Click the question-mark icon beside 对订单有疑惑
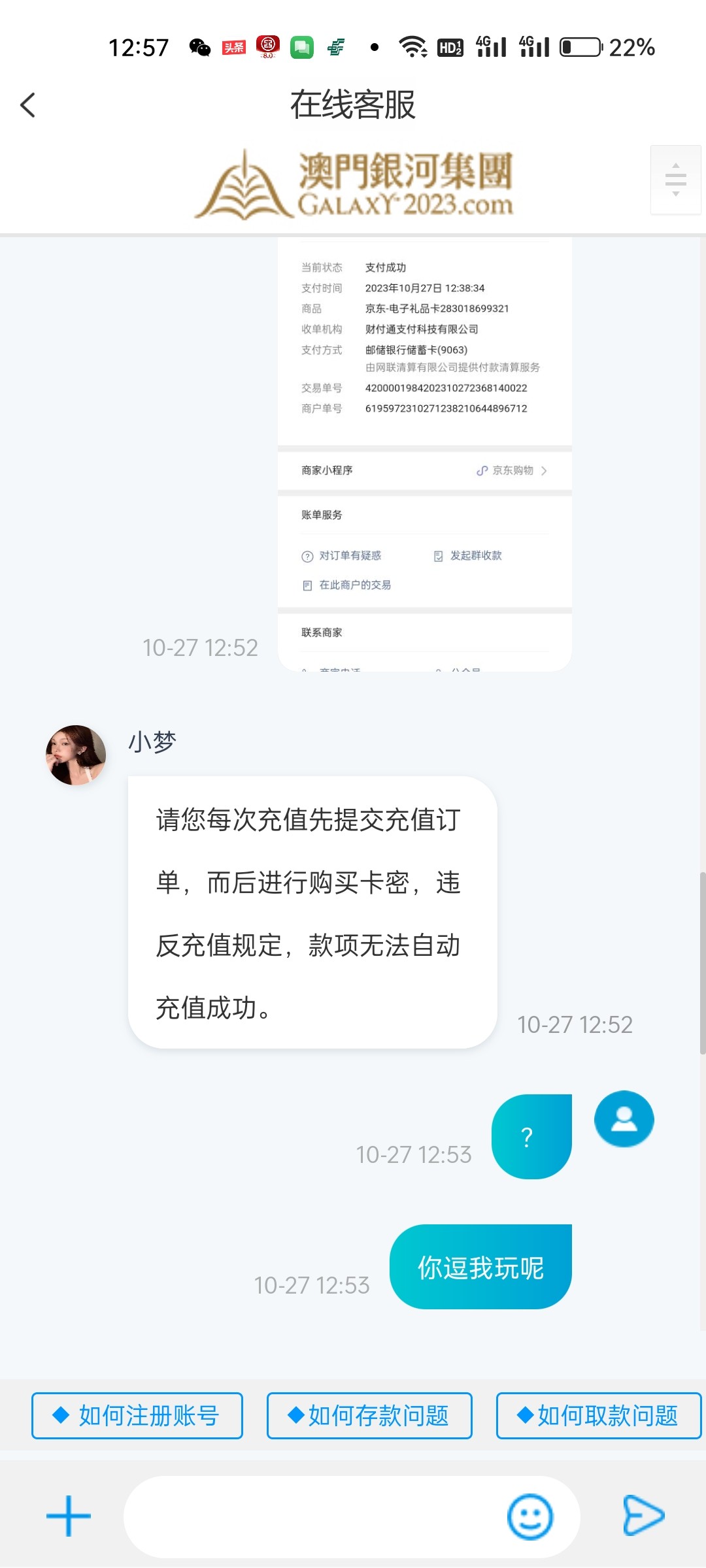Viewport: 706px width, 1568px height. pos(307,556)
